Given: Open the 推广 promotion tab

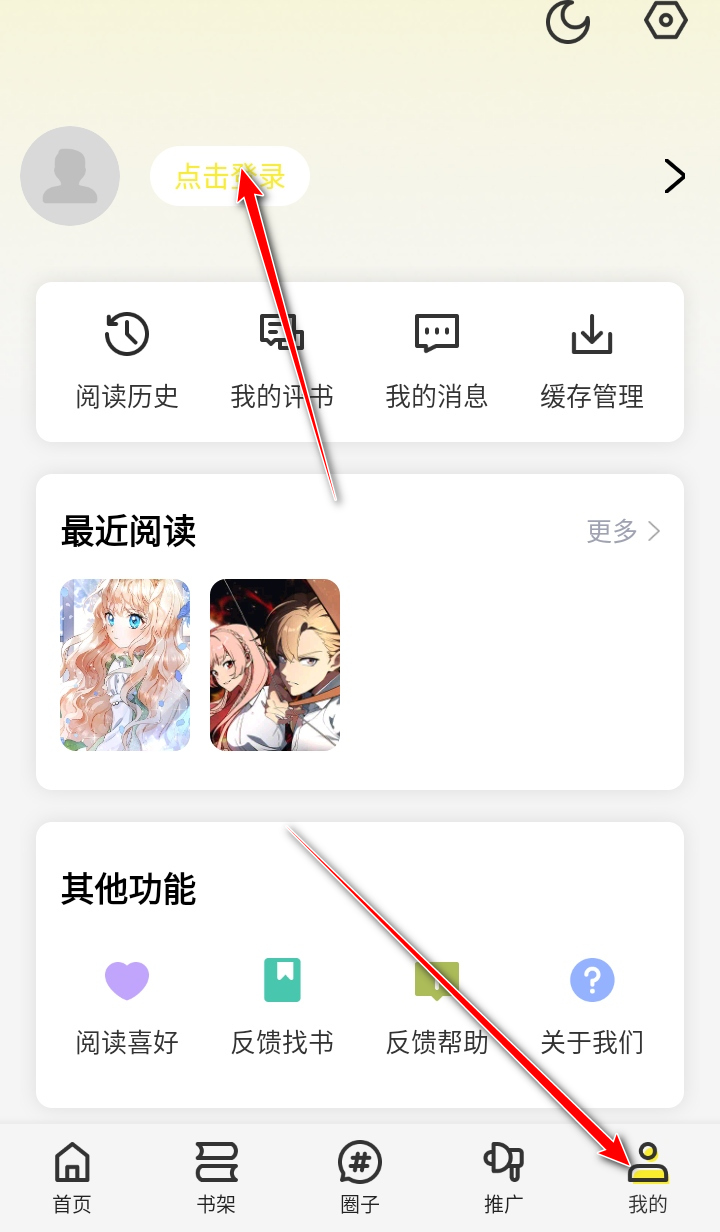Looking at the screenshot, I should click(504, 1177).
